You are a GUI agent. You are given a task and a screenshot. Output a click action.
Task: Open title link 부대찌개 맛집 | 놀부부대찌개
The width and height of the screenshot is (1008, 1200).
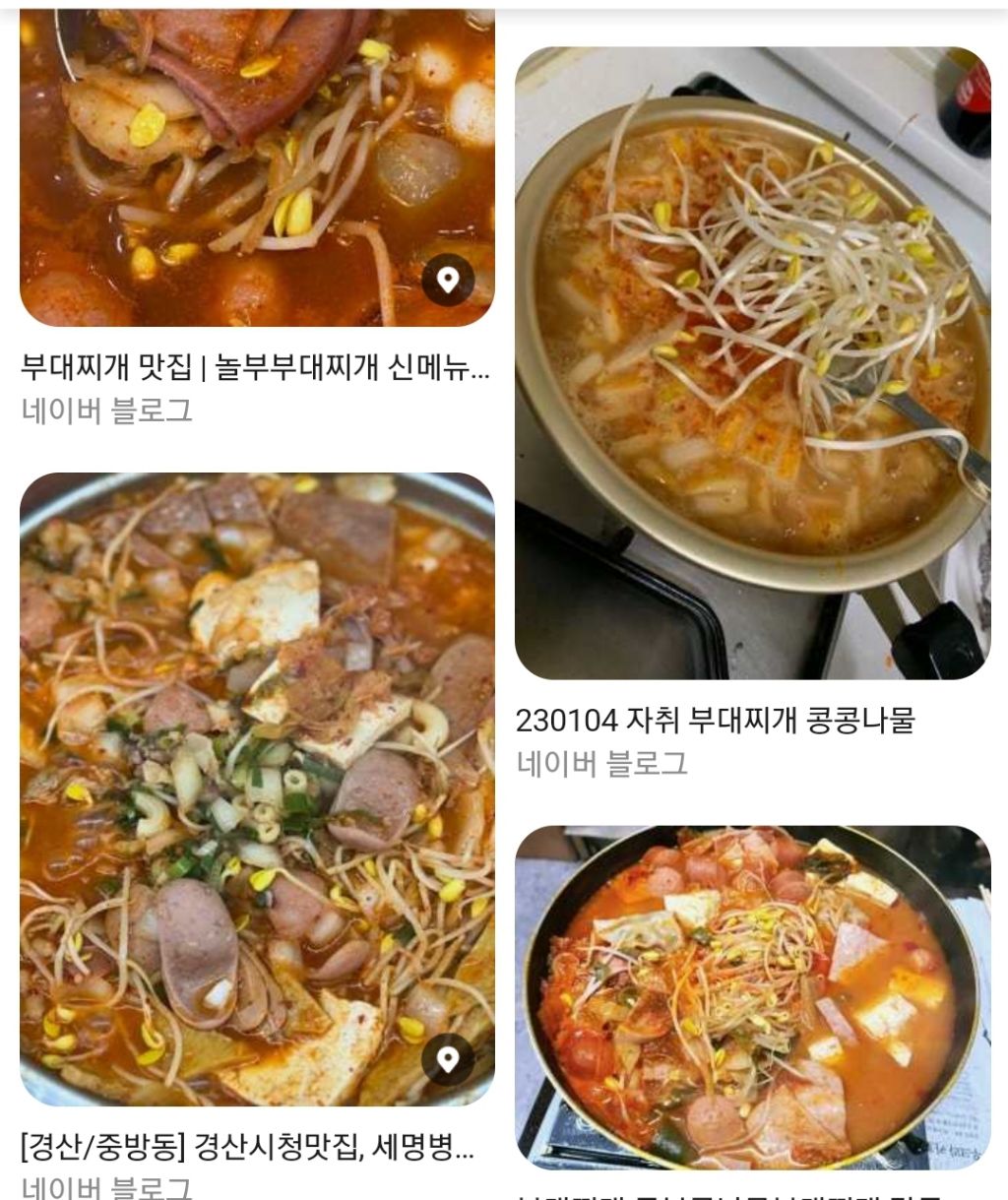point(254,369)
